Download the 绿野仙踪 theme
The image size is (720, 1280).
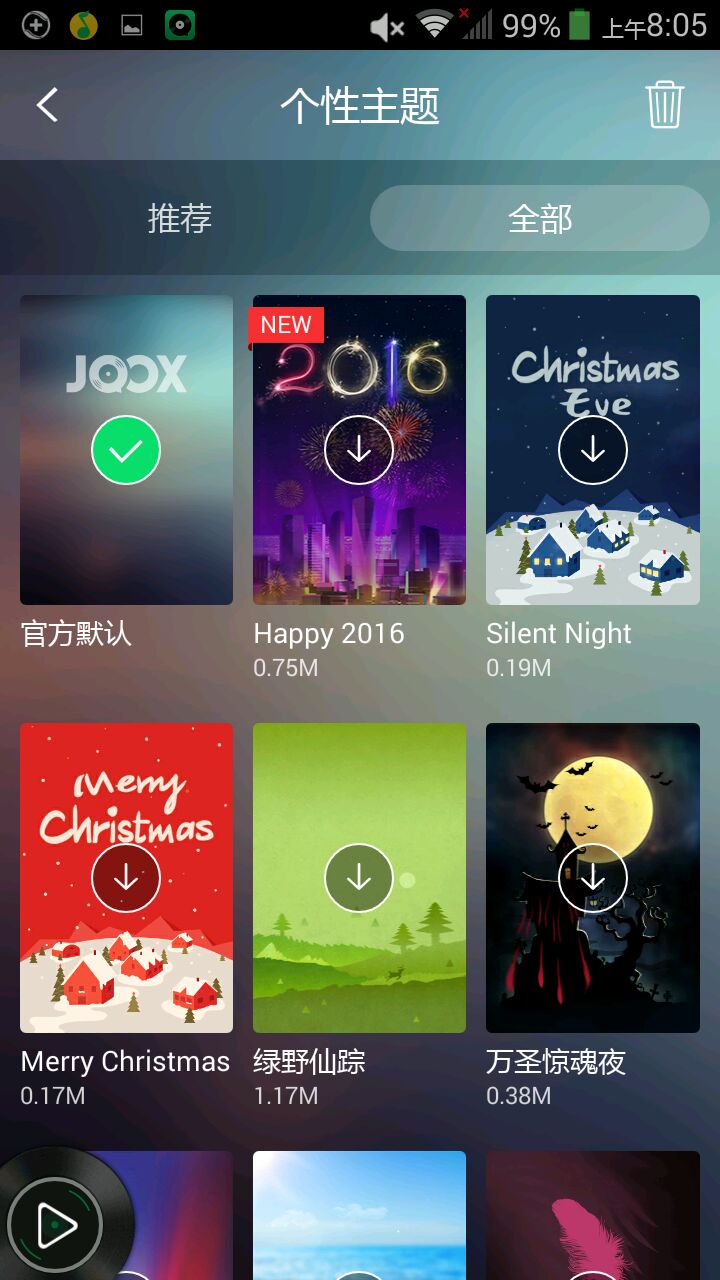359,878
